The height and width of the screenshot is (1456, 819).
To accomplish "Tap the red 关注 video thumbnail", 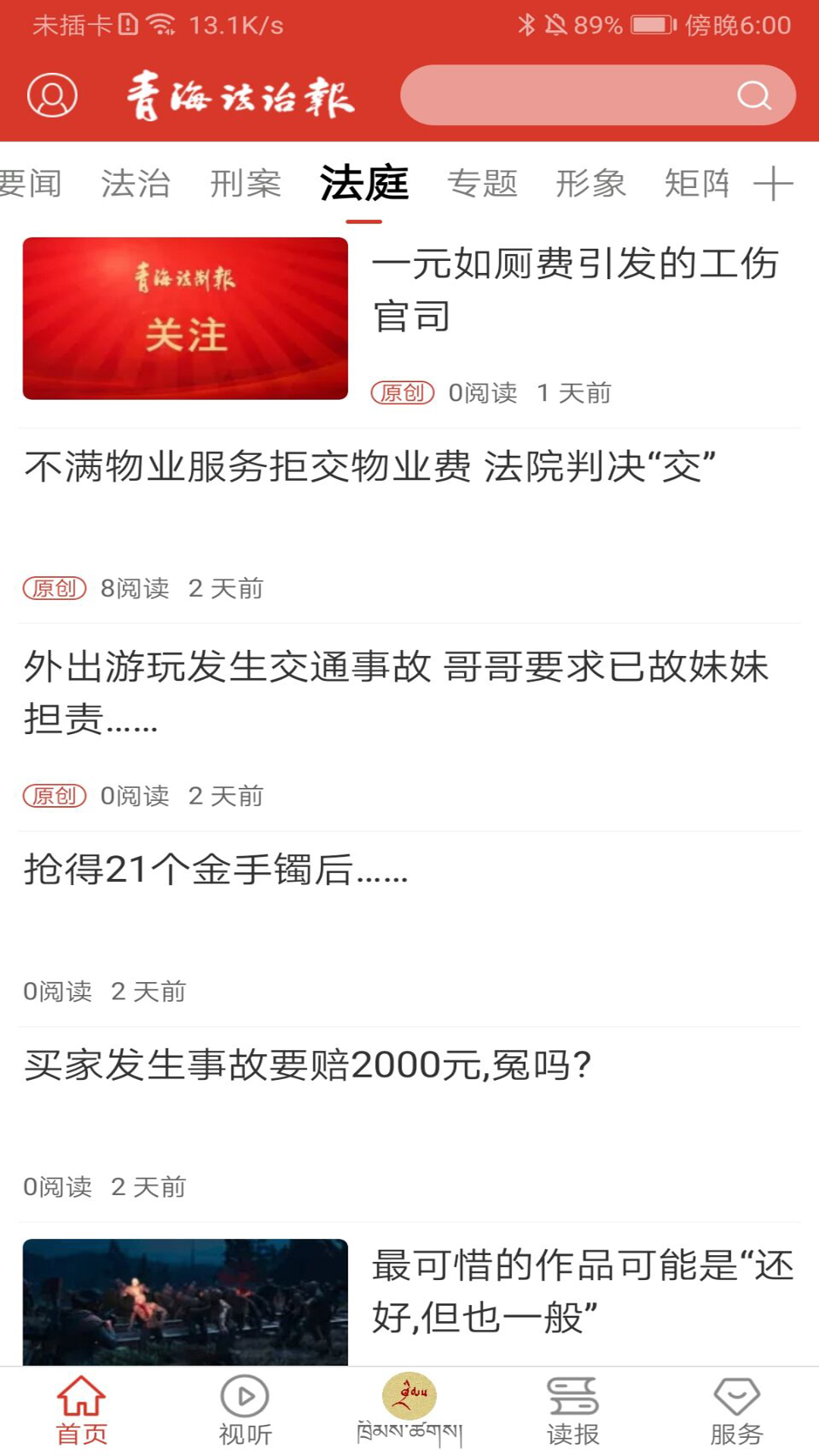I will pyautogui.click(x=184, y=319).
